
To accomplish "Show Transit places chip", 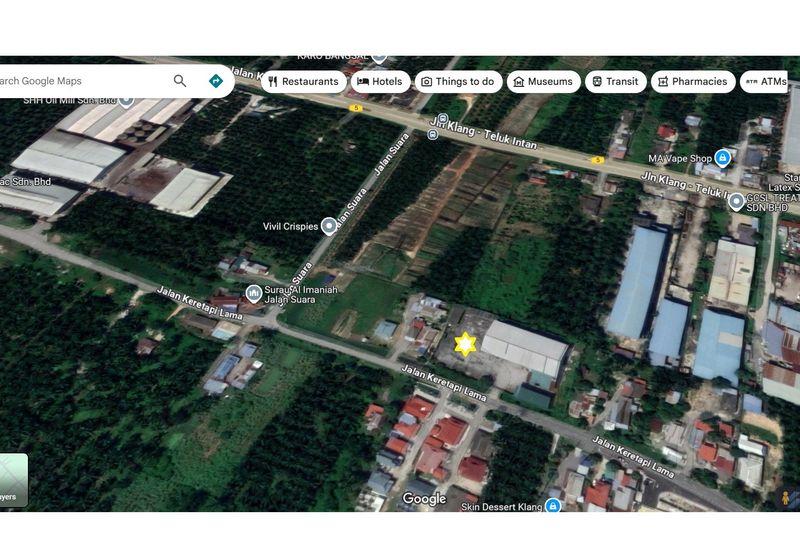I will click(x=613, y=82).
